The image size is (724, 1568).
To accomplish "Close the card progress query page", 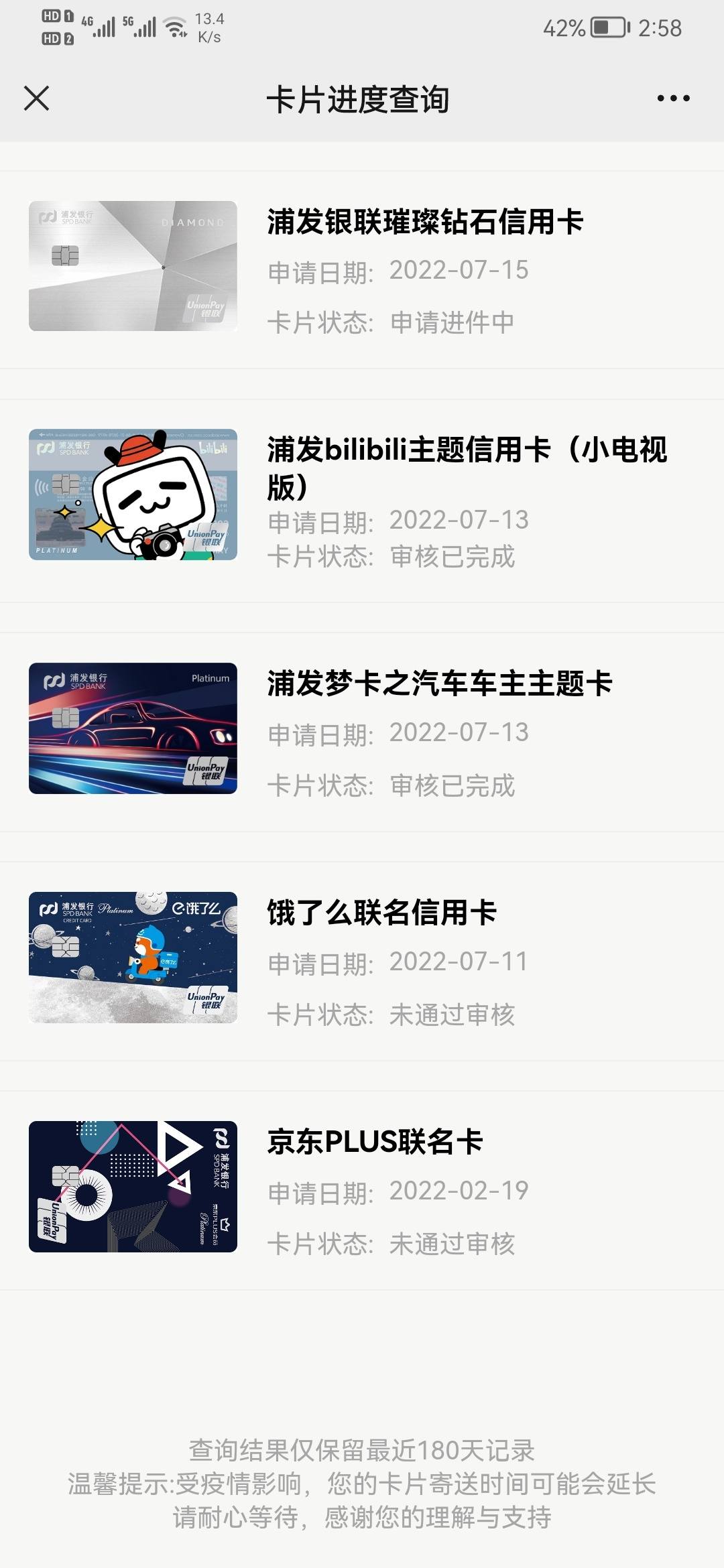I will point(36,99).
